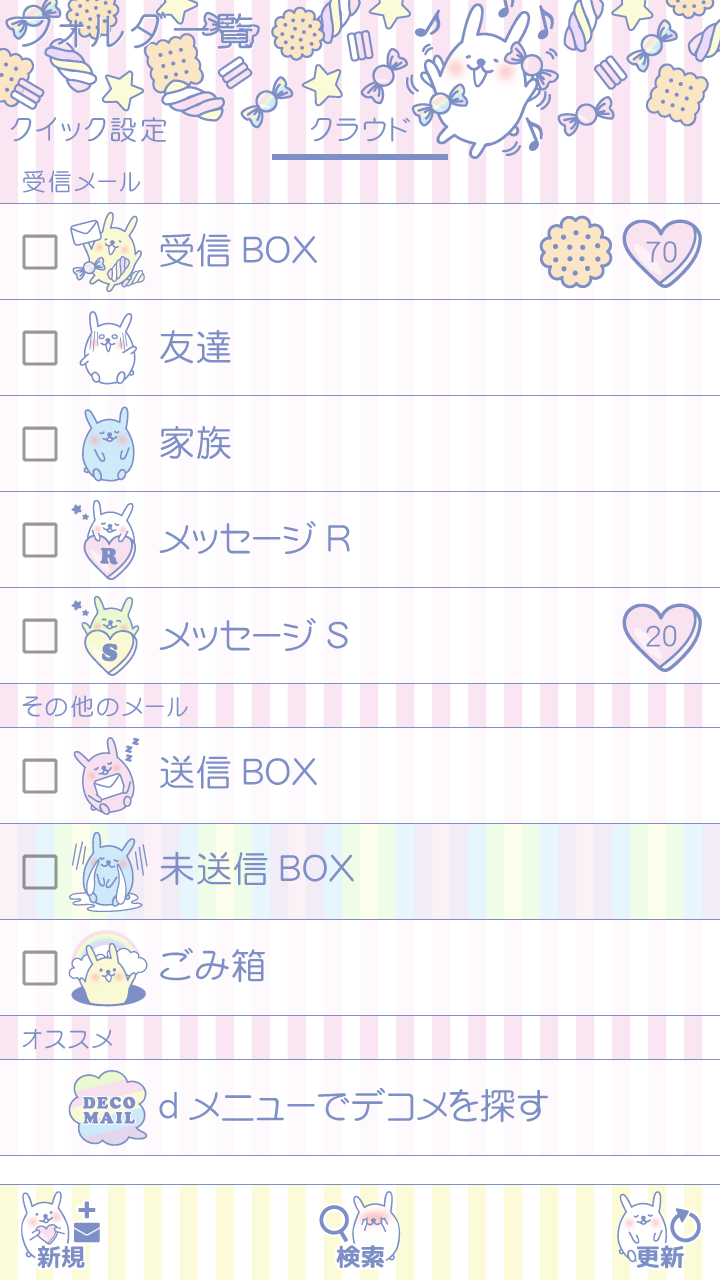Open the メッセージ S folder

point(254,635)
